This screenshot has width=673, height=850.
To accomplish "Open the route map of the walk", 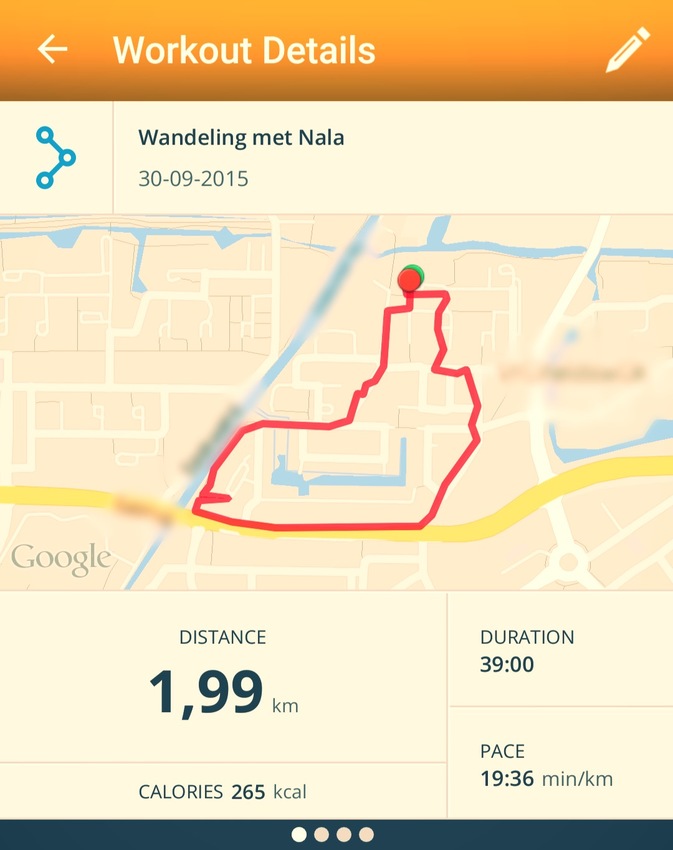I will (336, 400).
